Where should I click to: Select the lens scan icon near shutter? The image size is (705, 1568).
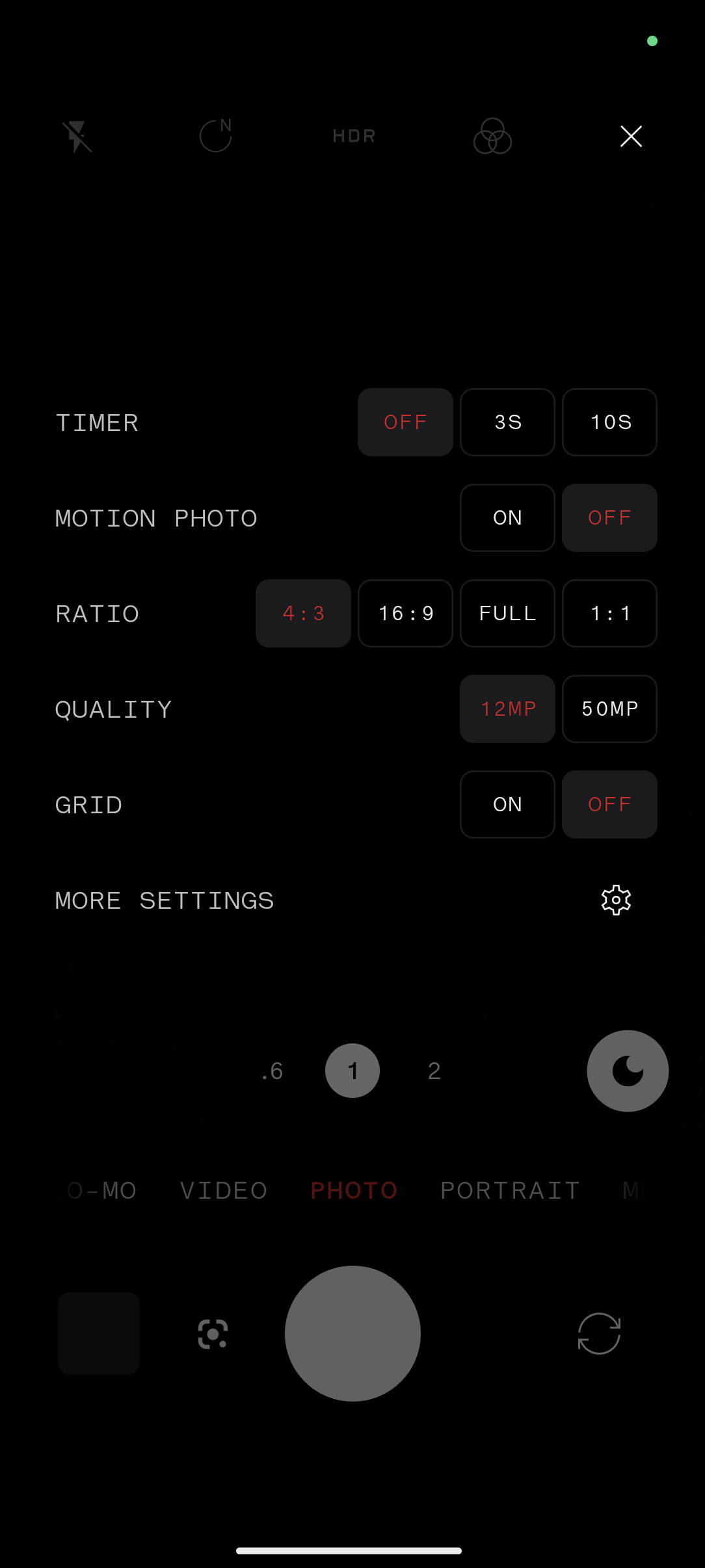212,1333
